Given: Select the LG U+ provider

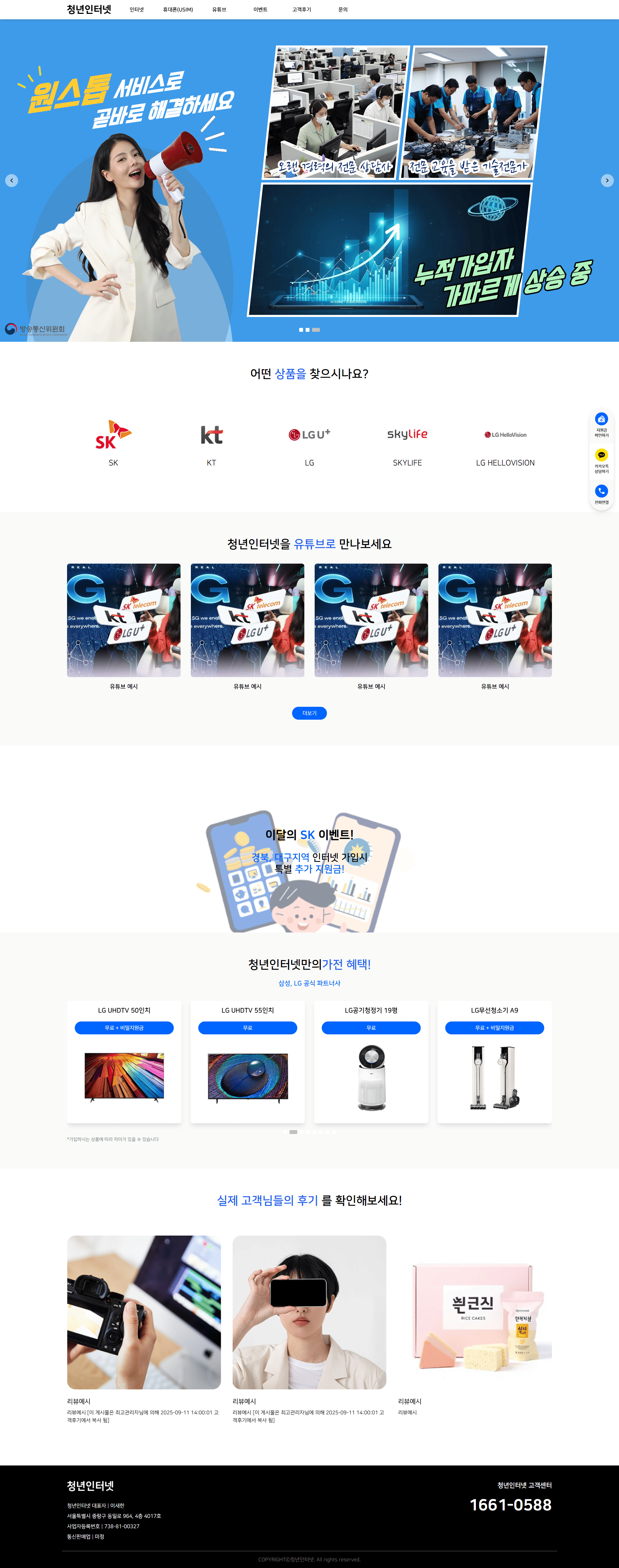Looking at the screenshot, I should pos(309,442).
